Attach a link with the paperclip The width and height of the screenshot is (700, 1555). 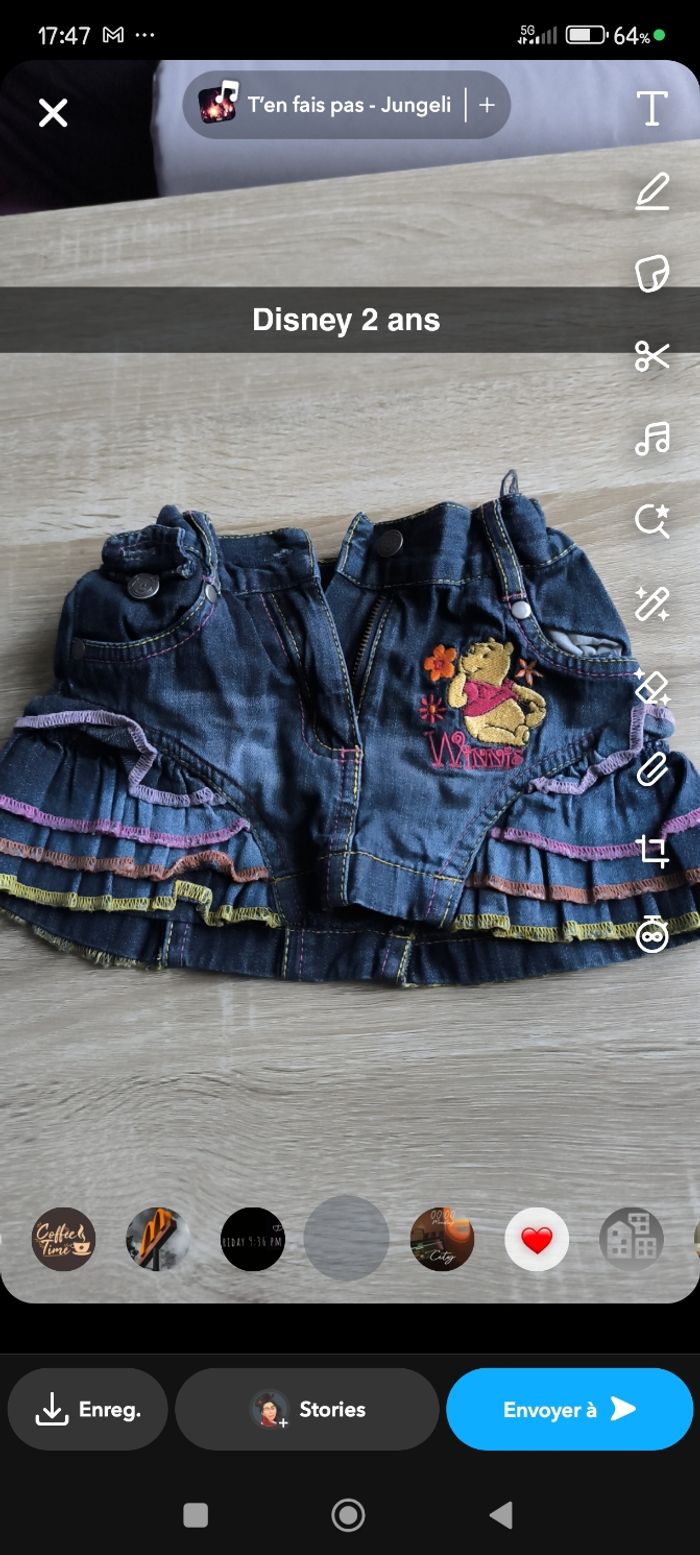(x=652, y=768)
